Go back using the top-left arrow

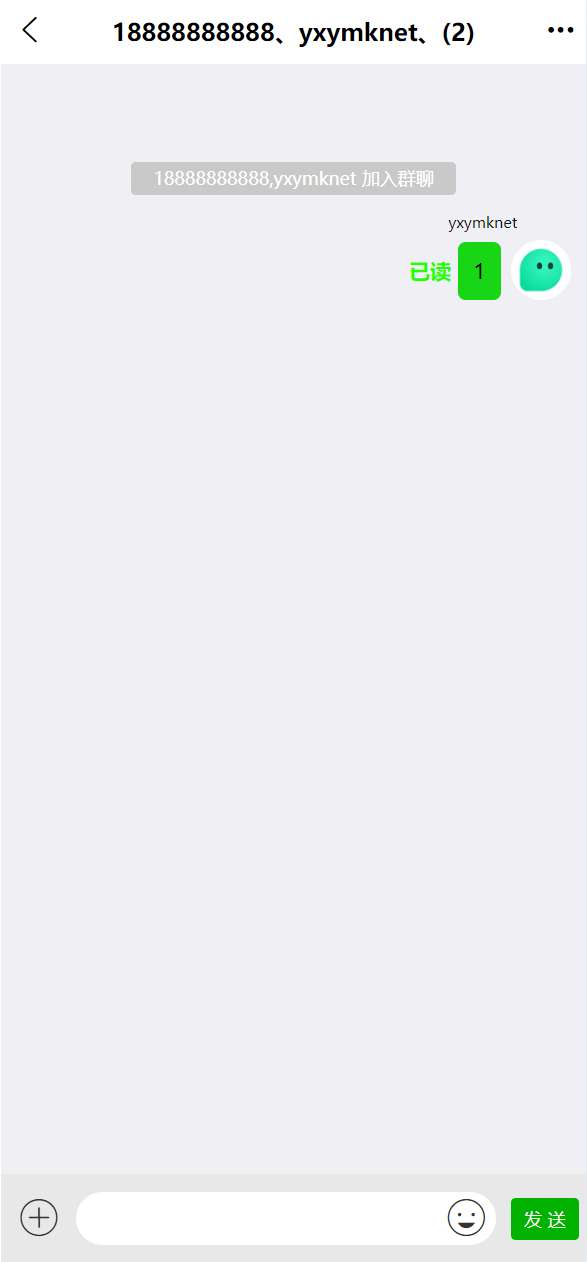30,30
